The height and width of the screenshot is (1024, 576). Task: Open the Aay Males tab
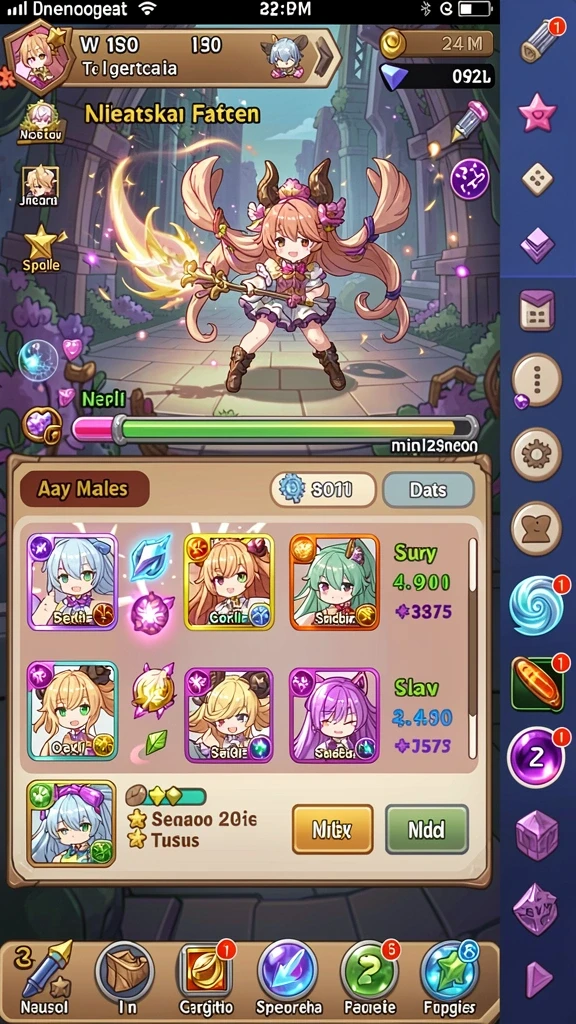84,488
